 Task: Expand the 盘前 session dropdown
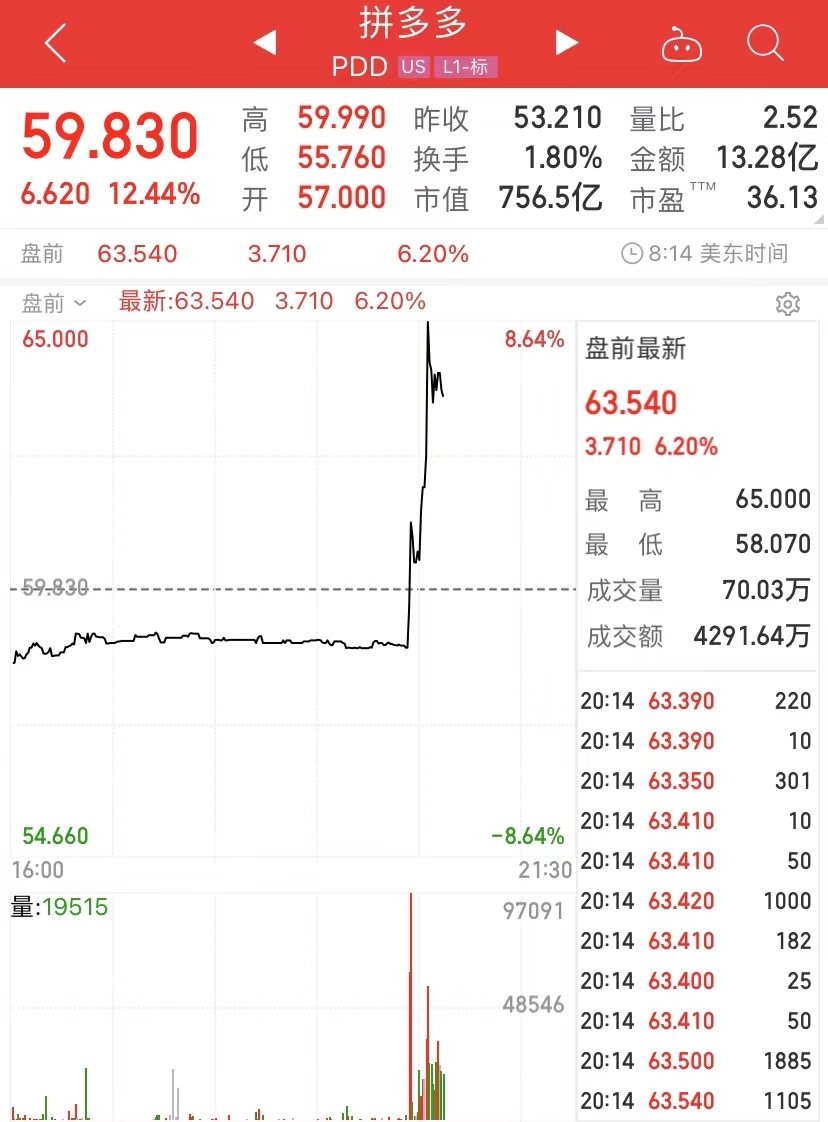[54, 302]
